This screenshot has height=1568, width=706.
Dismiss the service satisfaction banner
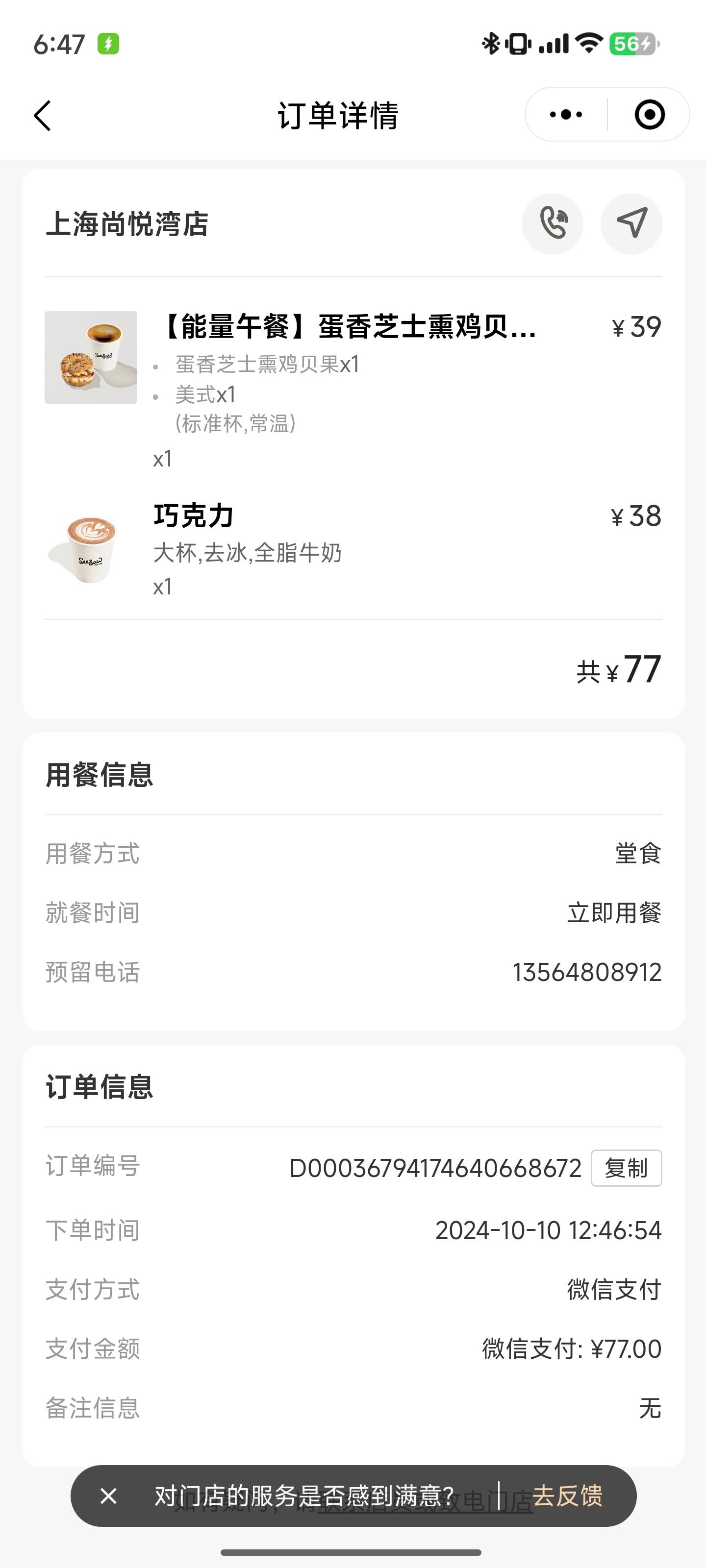[x=108, y=1495]
